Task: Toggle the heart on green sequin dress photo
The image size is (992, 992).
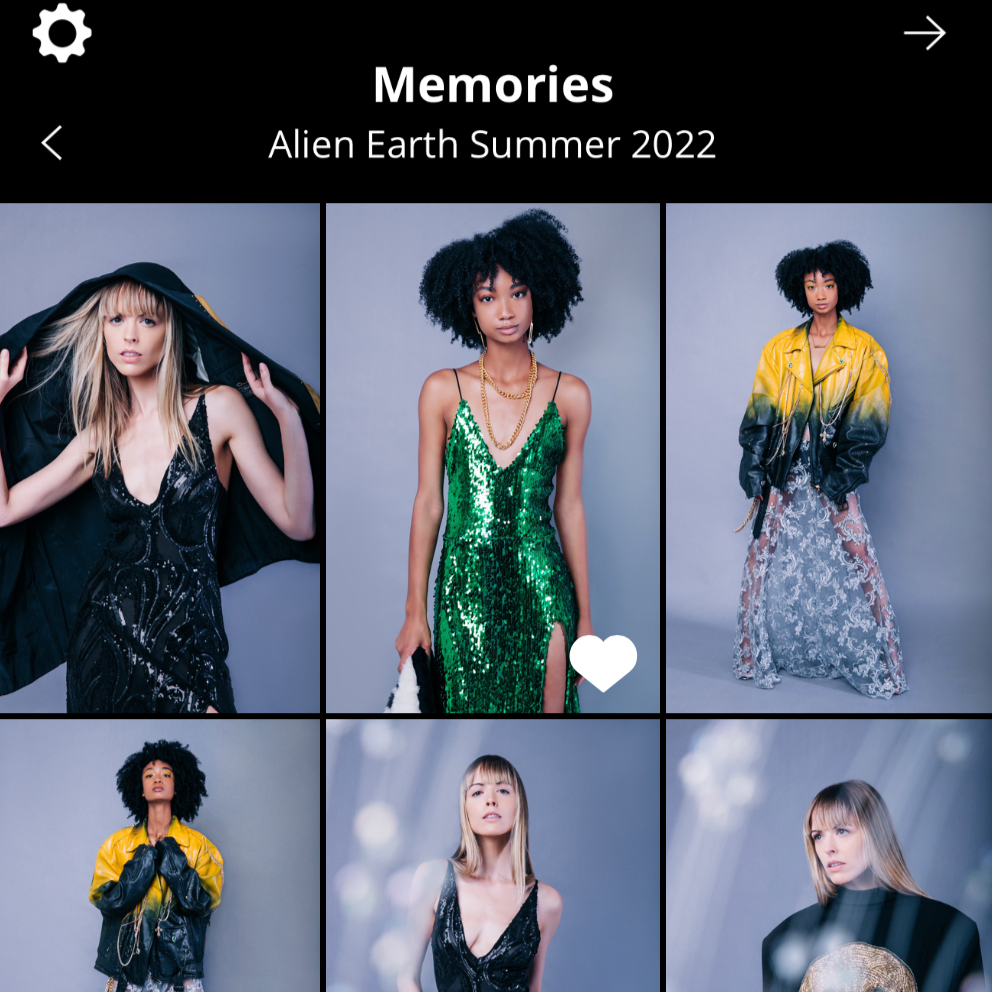Action: click(603, 662)
